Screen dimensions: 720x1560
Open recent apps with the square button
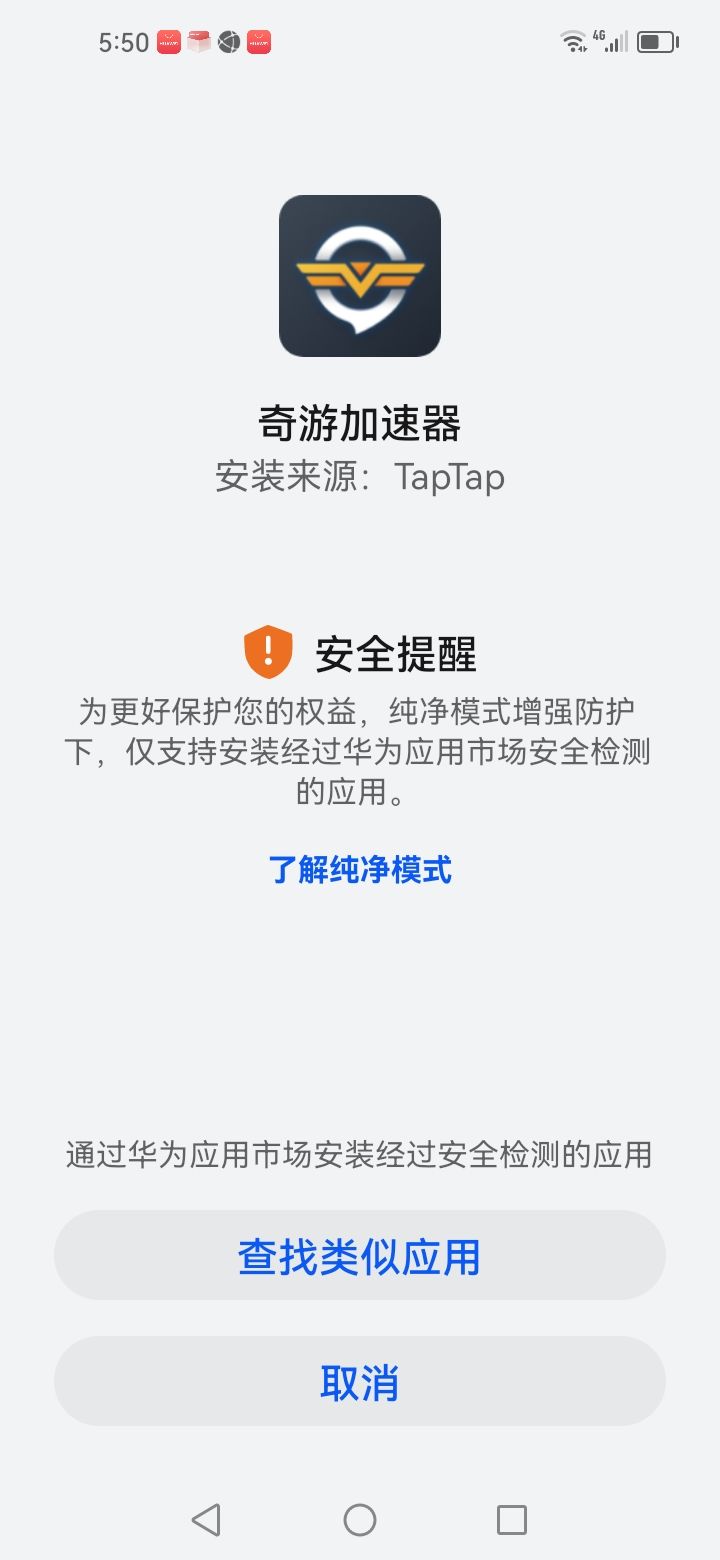[x=512, y=1519]
